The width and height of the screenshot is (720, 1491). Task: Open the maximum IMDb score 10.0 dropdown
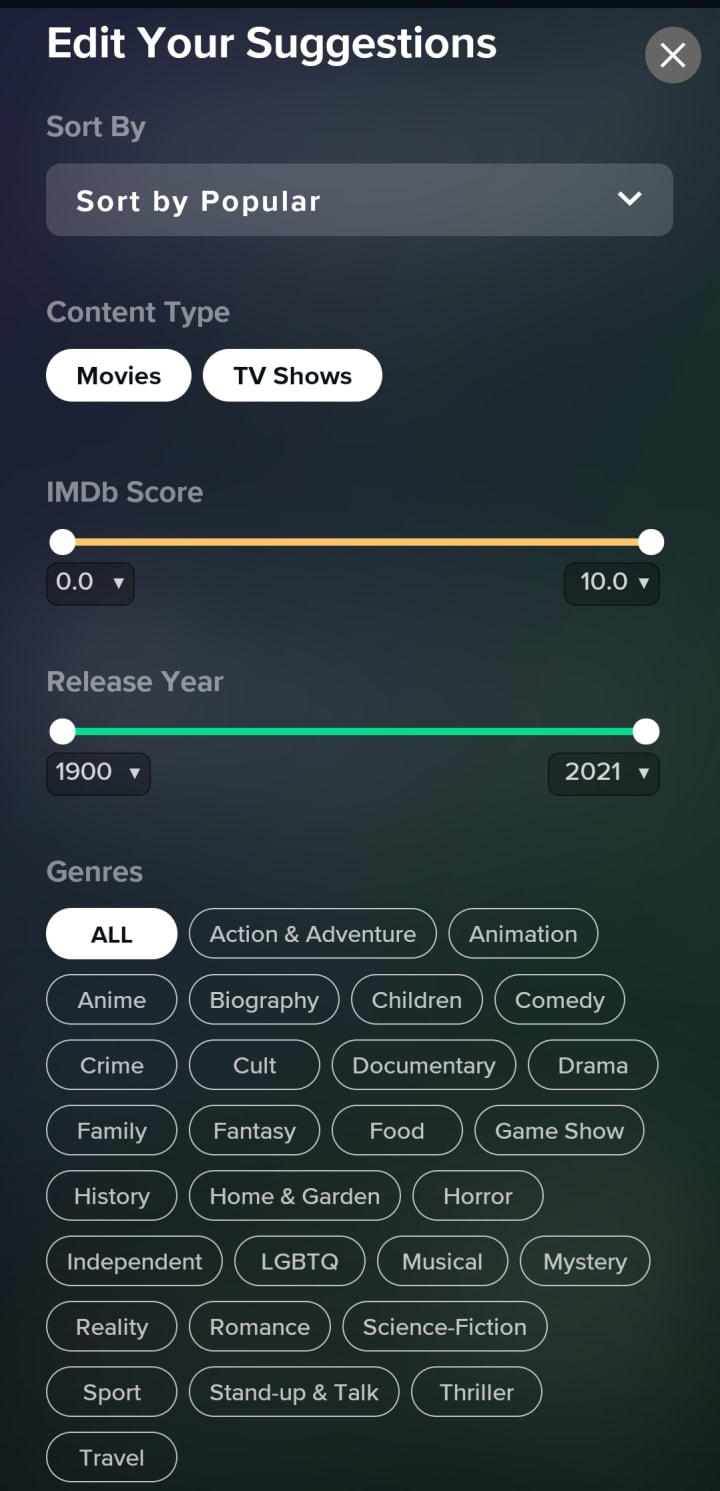[x=612, y=582]
